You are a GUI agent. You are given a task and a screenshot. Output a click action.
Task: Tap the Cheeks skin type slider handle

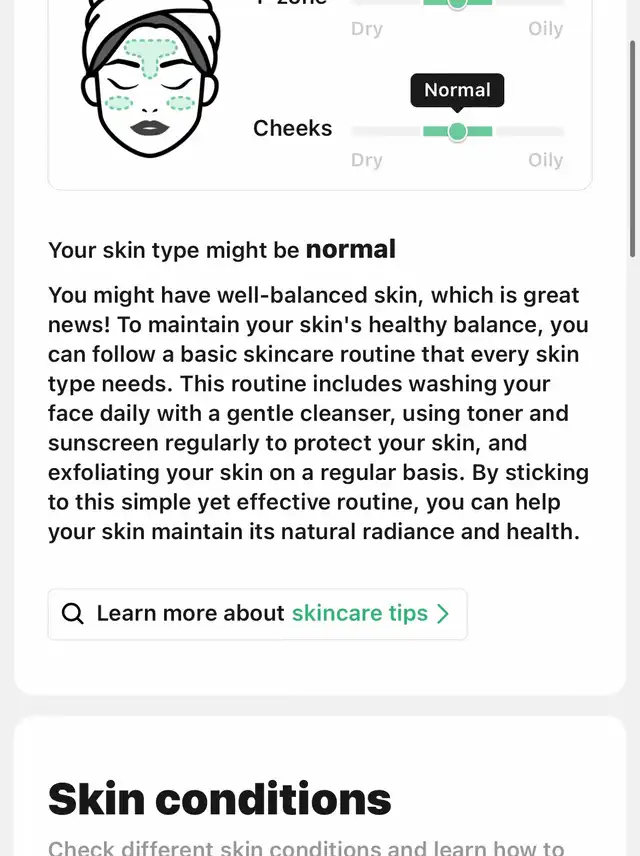[x=457, y=132]
